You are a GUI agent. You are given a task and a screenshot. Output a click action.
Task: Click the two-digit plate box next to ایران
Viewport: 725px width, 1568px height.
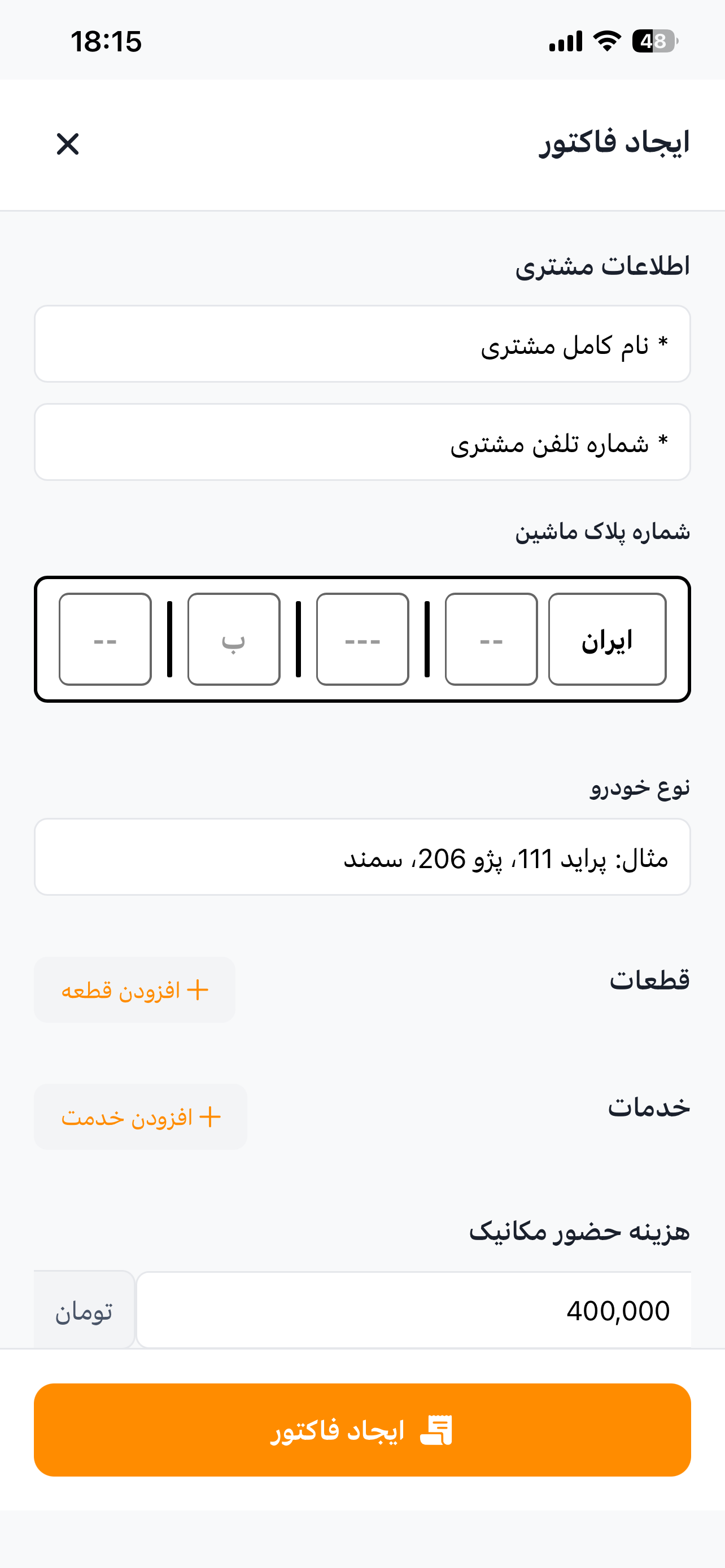click(491, 638)
